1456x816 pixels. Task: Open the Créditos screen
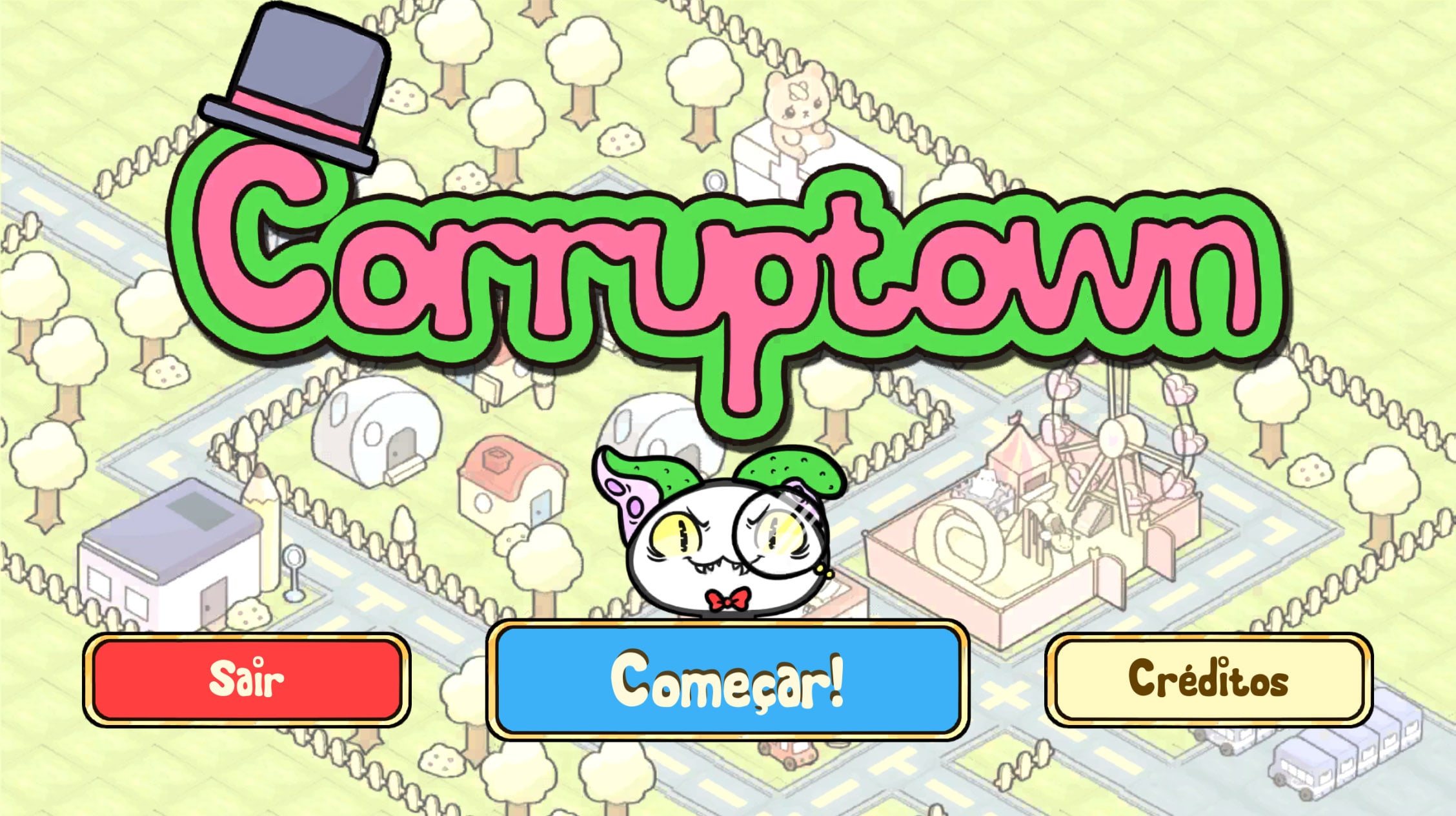[1208, 680]
